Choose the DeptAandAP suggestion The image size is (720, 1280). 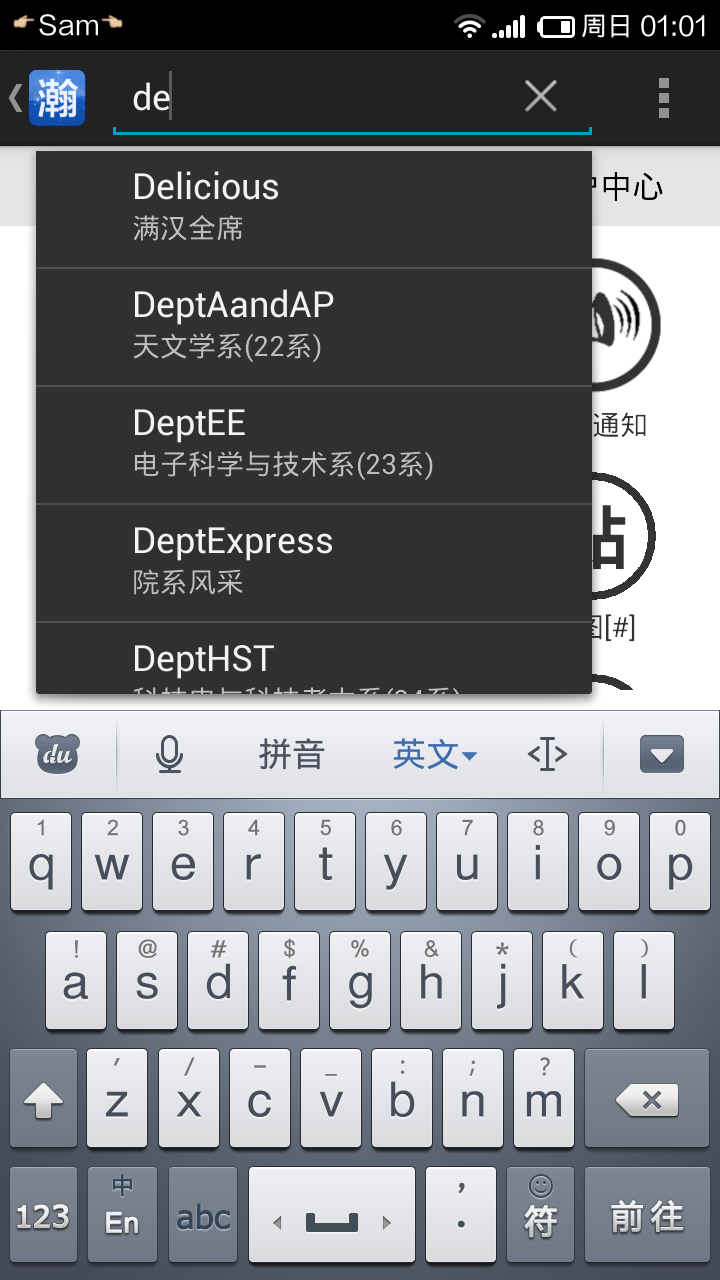(314, 327)
